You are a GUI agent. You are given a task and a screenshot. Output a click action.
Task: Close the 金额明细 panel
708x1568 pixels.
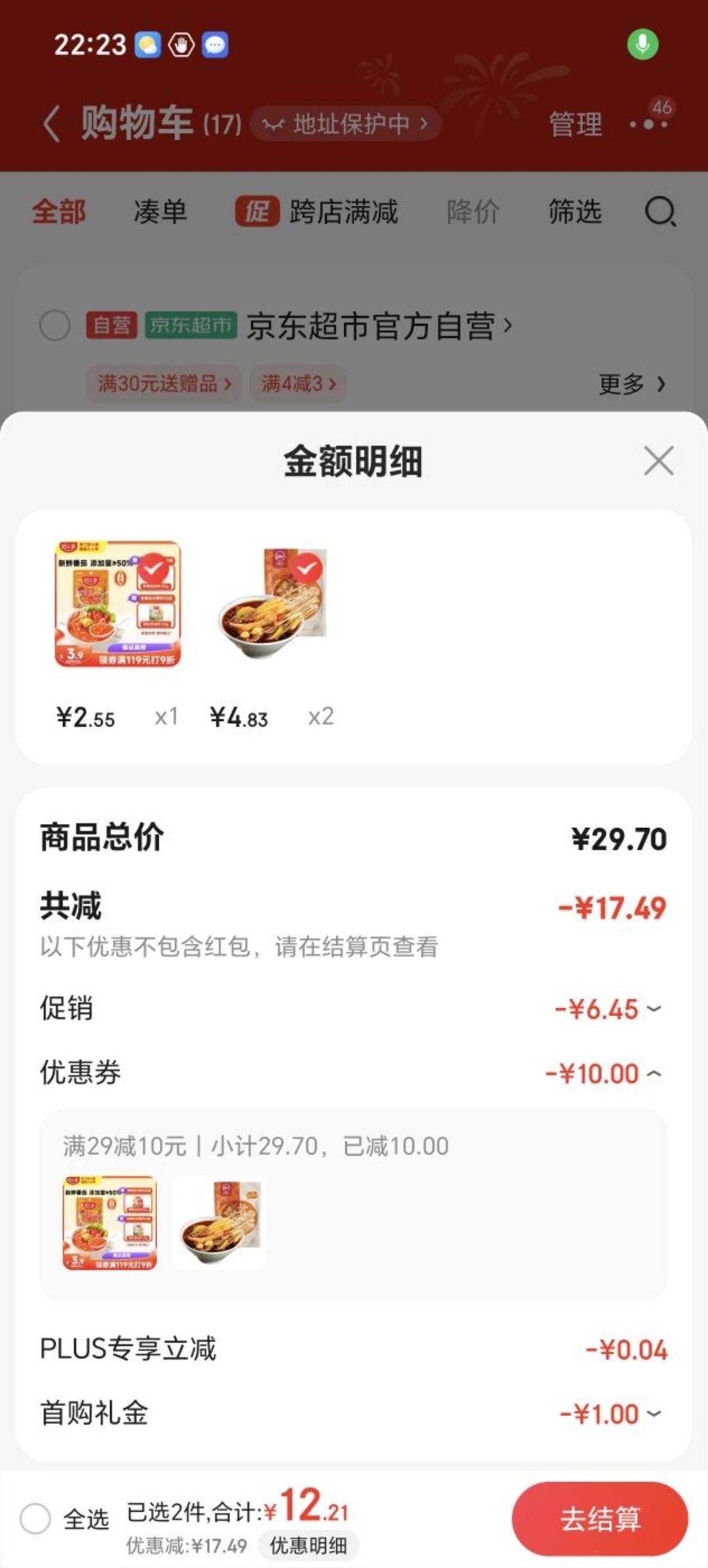pyautogui.click(x=658, y=461)
